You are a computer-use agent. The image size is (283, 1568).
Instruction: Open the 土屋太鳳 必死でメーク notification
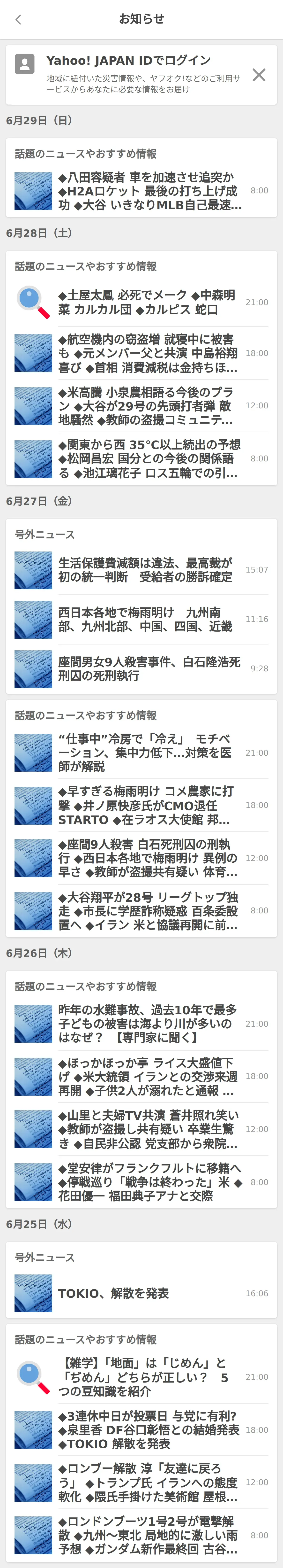tap(149, 303)
